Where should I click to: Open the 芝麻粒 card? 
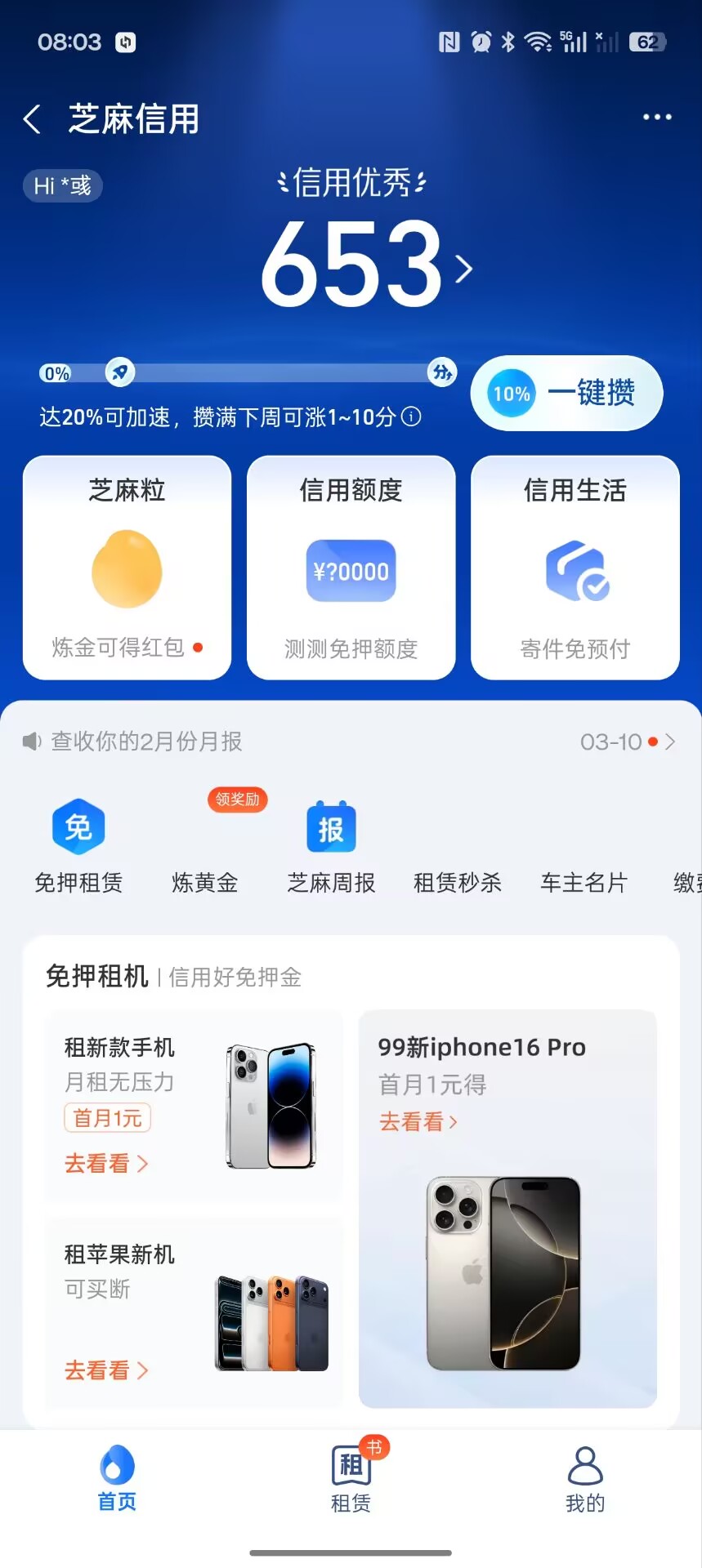click(x=127, y=568)
